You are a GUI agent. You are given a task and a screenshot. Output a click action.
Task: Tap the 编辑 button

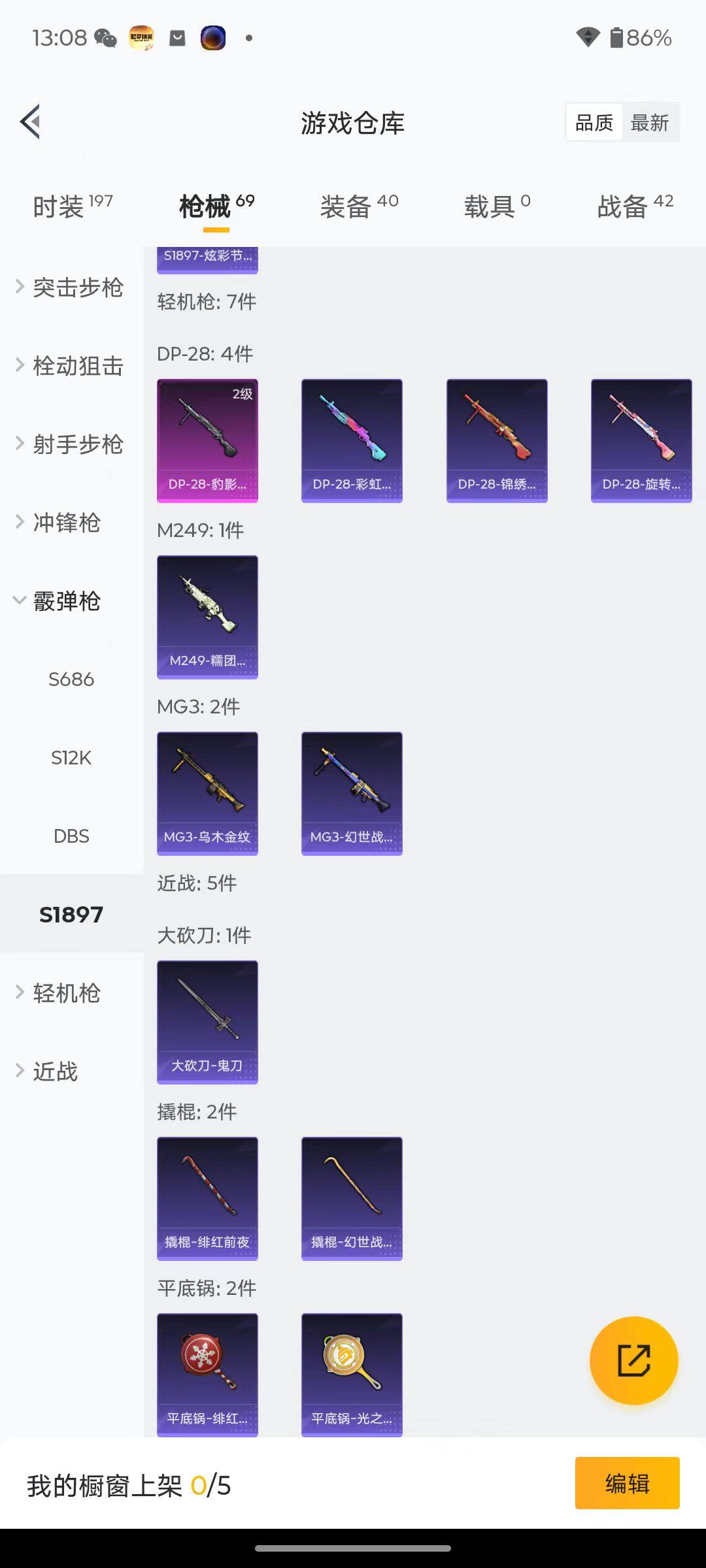coord(627,1483)
